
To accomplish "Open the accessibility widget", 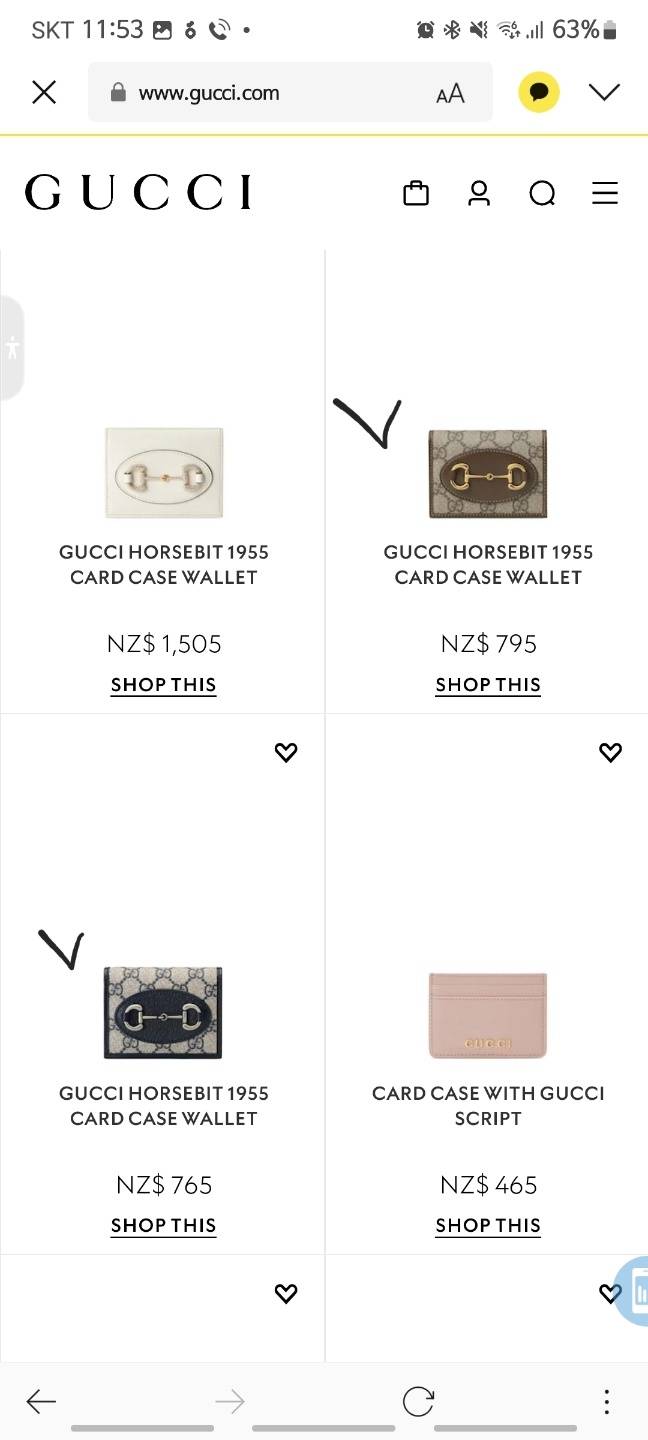I will tap(12, 349).
